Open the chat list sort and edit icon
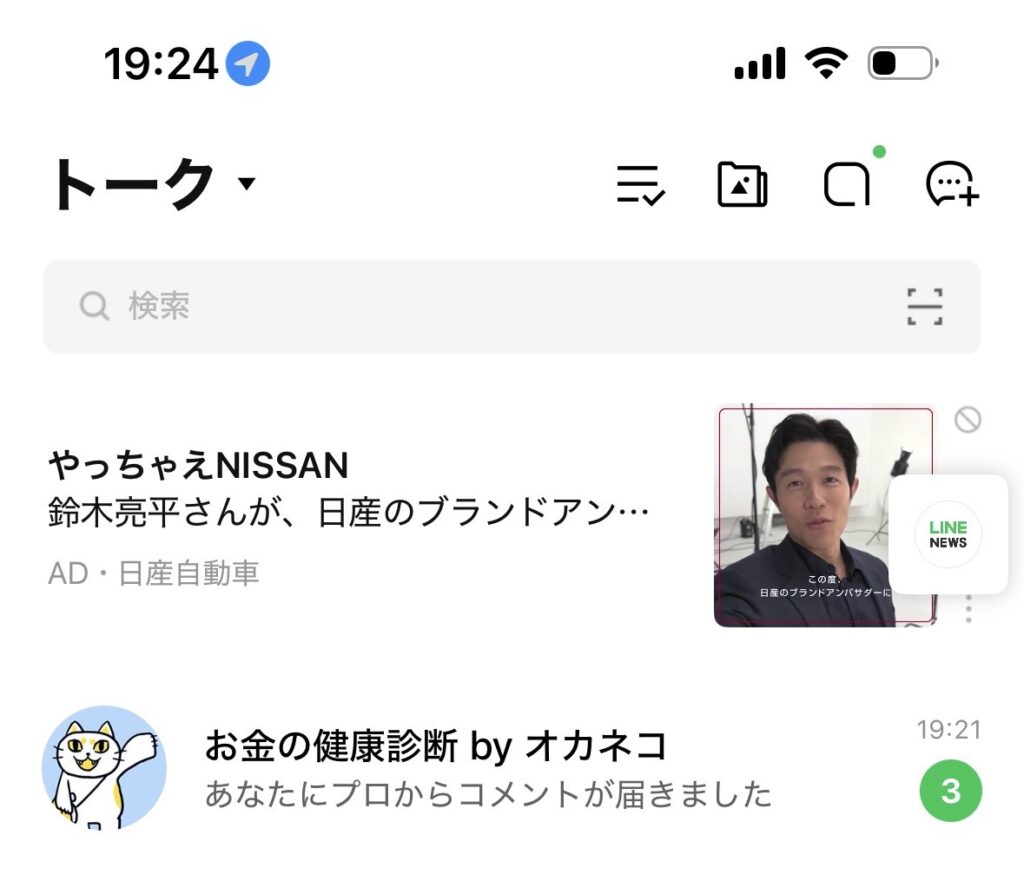This screenshot has height=875, width=1024. 640,185
